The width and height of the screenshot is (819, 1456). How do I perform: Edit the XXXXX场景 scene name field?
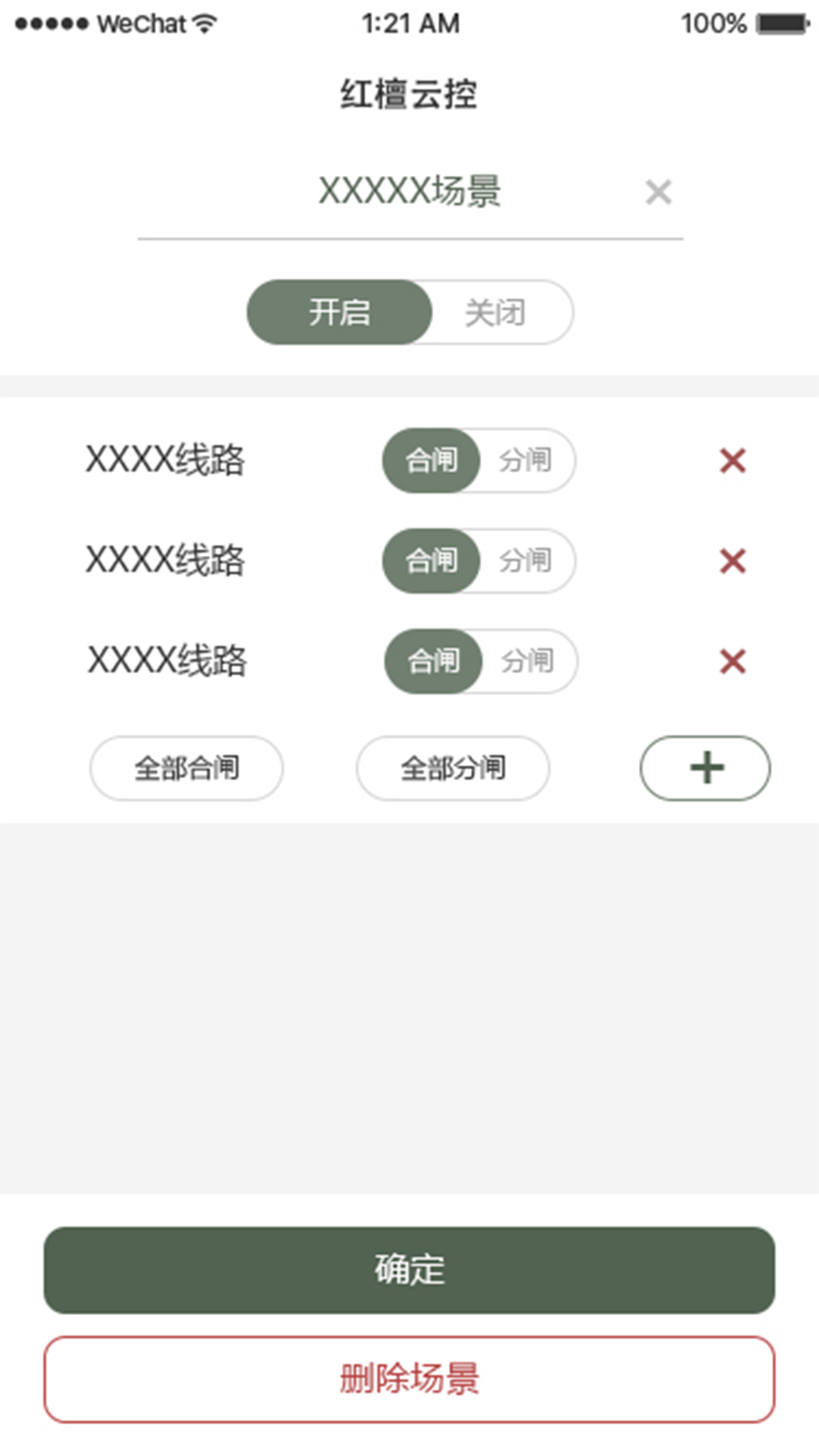click(x=409, y=191)
